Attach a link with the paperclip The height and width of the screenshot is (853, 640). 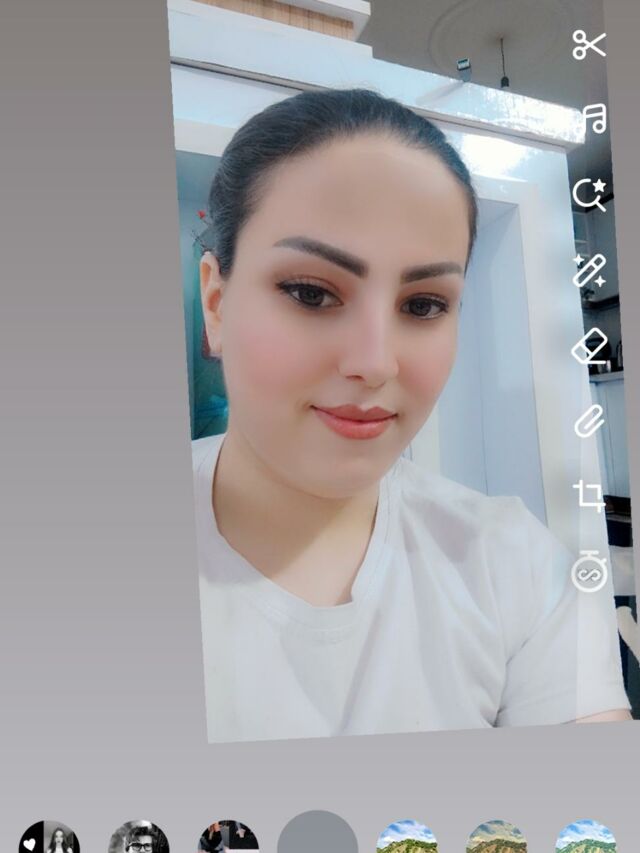point(589,422)
